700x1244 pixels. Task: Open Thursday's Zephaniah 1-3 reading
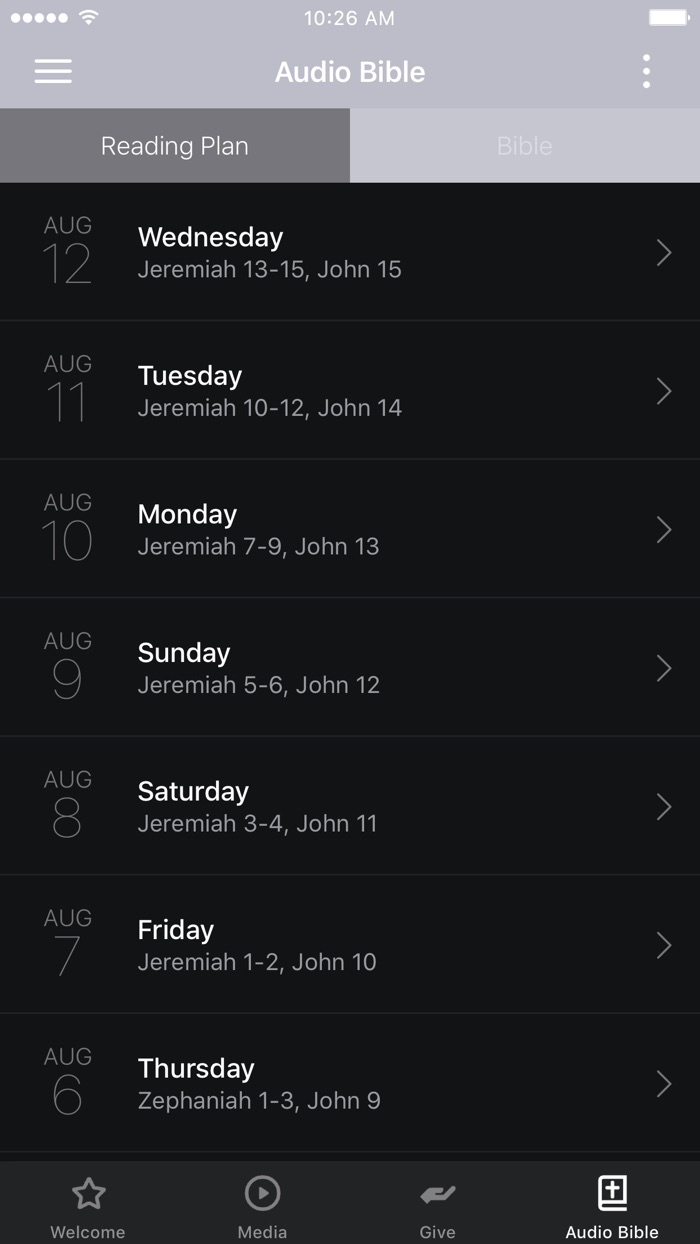pos(350,1083)
